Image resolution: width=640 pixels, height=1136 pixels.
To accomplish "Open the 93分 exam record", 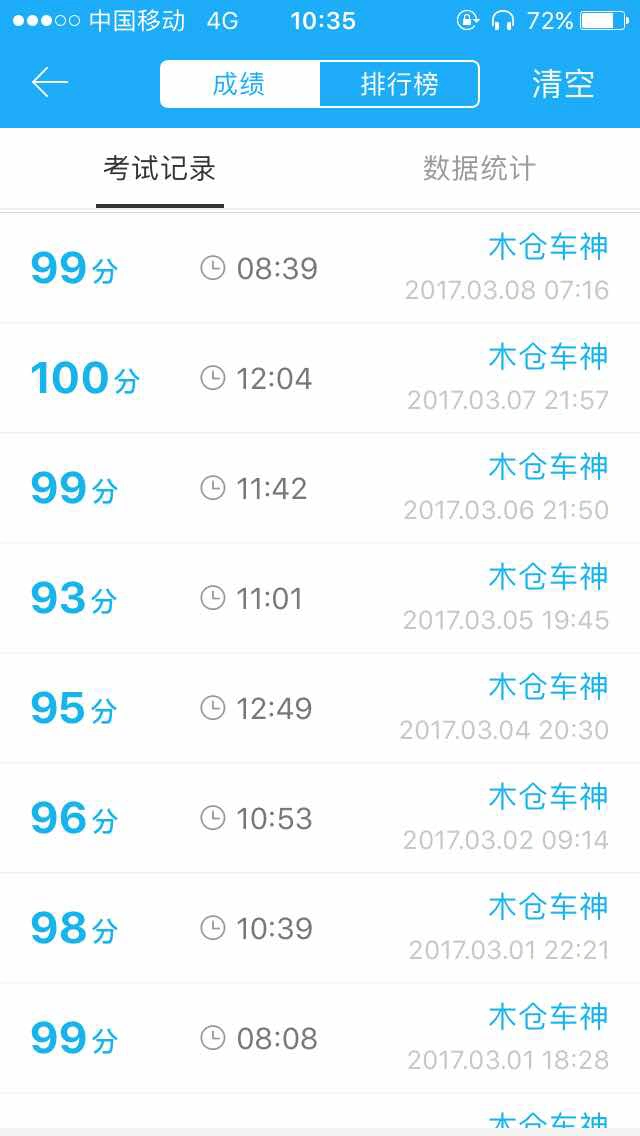I will click(320, 598).
